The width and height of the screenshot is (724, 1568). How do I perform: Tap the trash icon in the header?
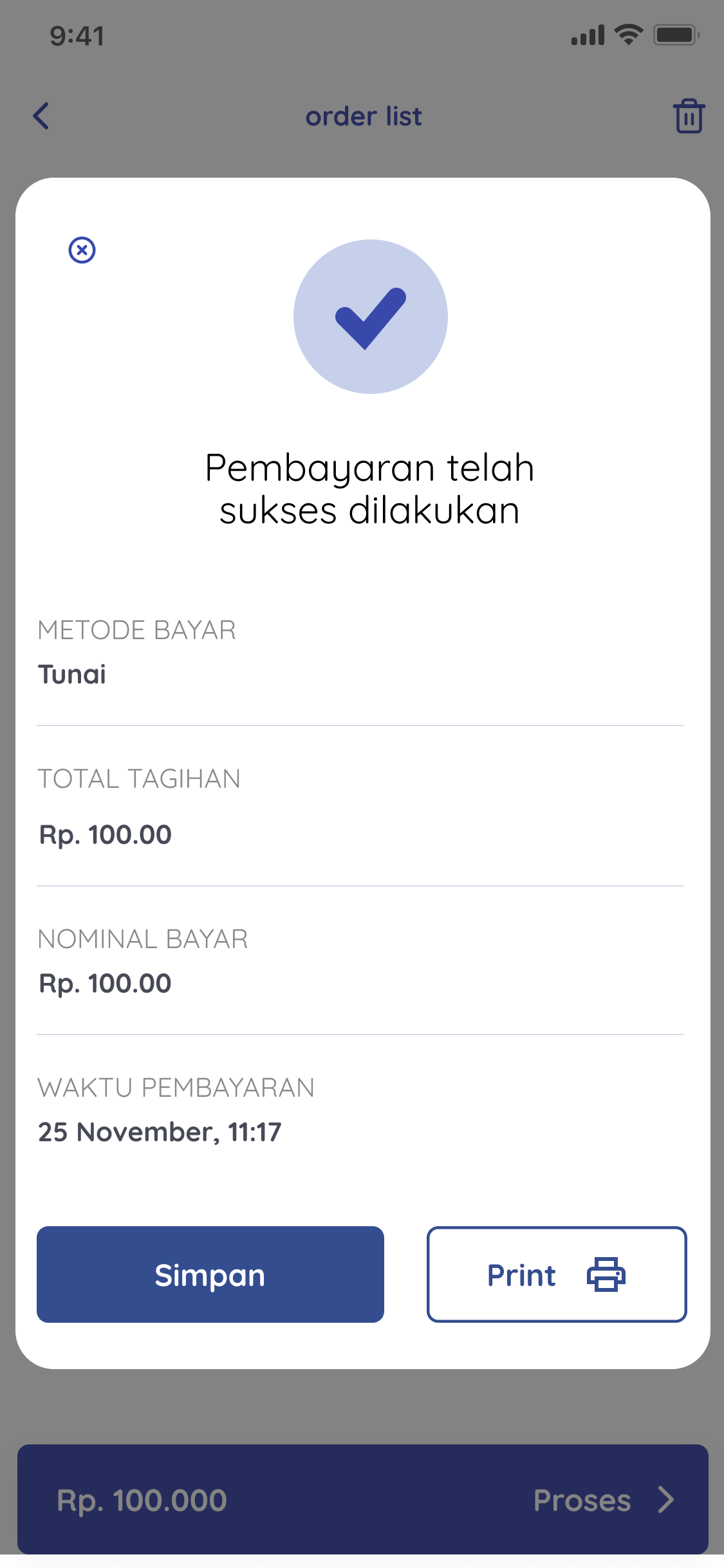688,117
